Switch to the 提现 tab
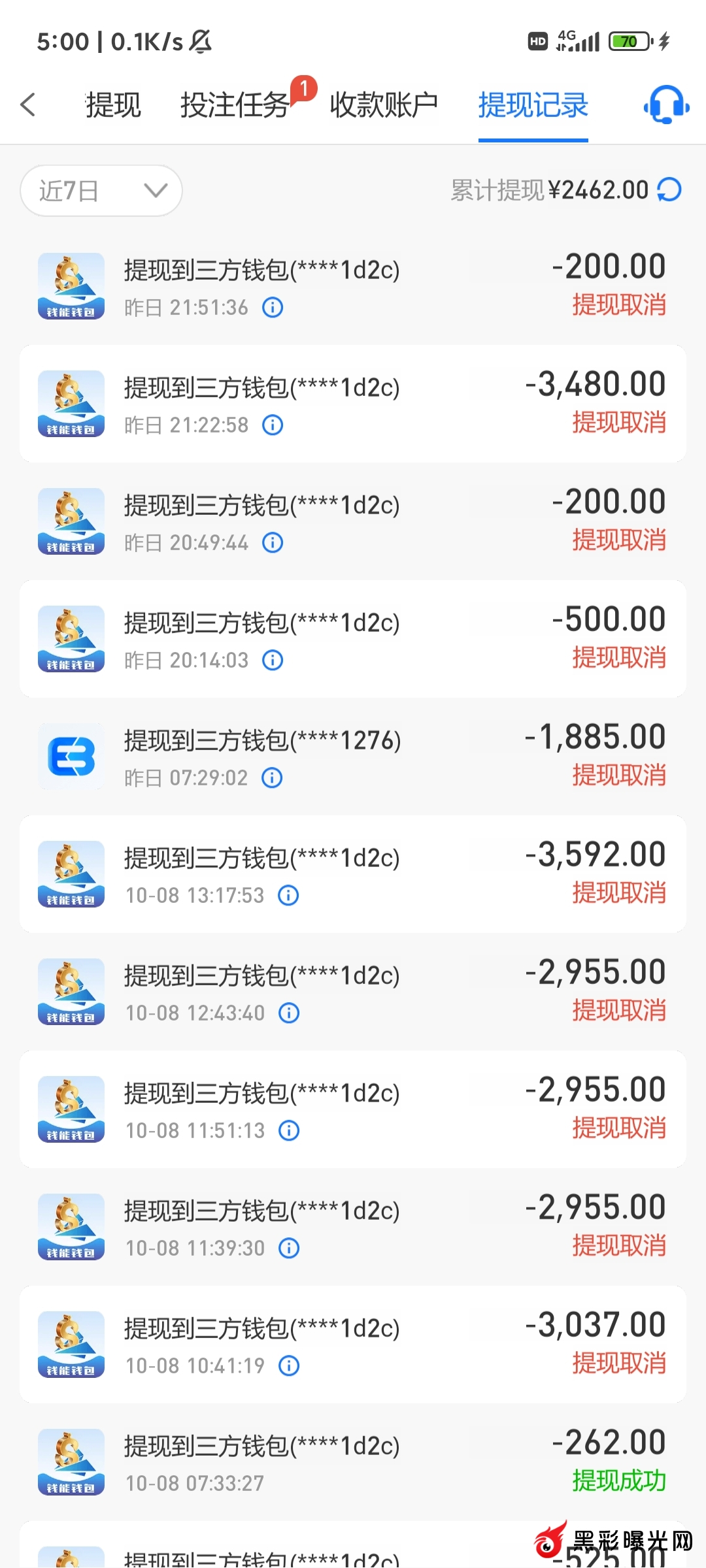The height and width of the screenshot is (1568, 706). click(x=113, y=105)
